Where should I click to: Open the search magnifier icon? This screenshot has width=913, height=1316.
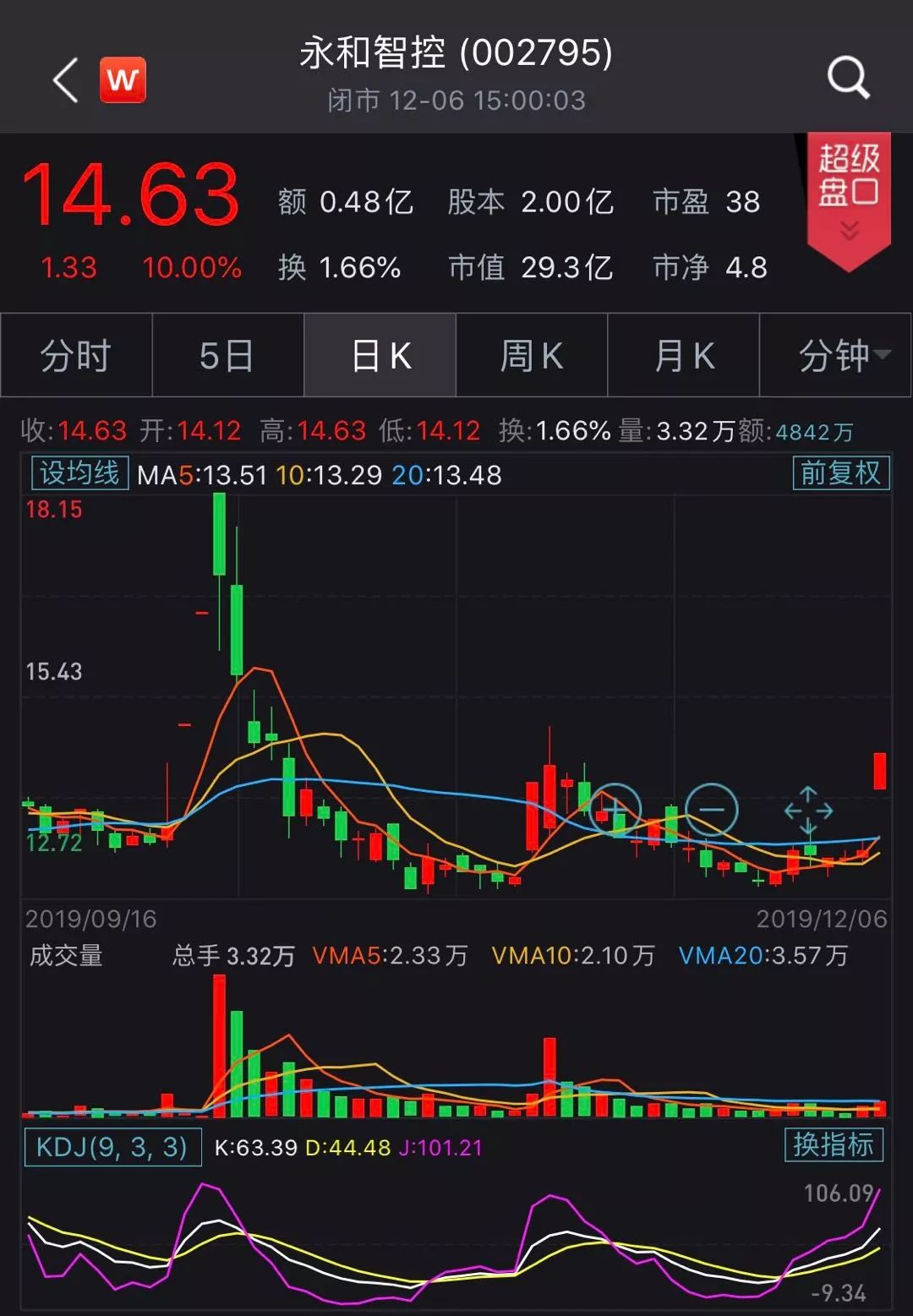coord(848,79)
